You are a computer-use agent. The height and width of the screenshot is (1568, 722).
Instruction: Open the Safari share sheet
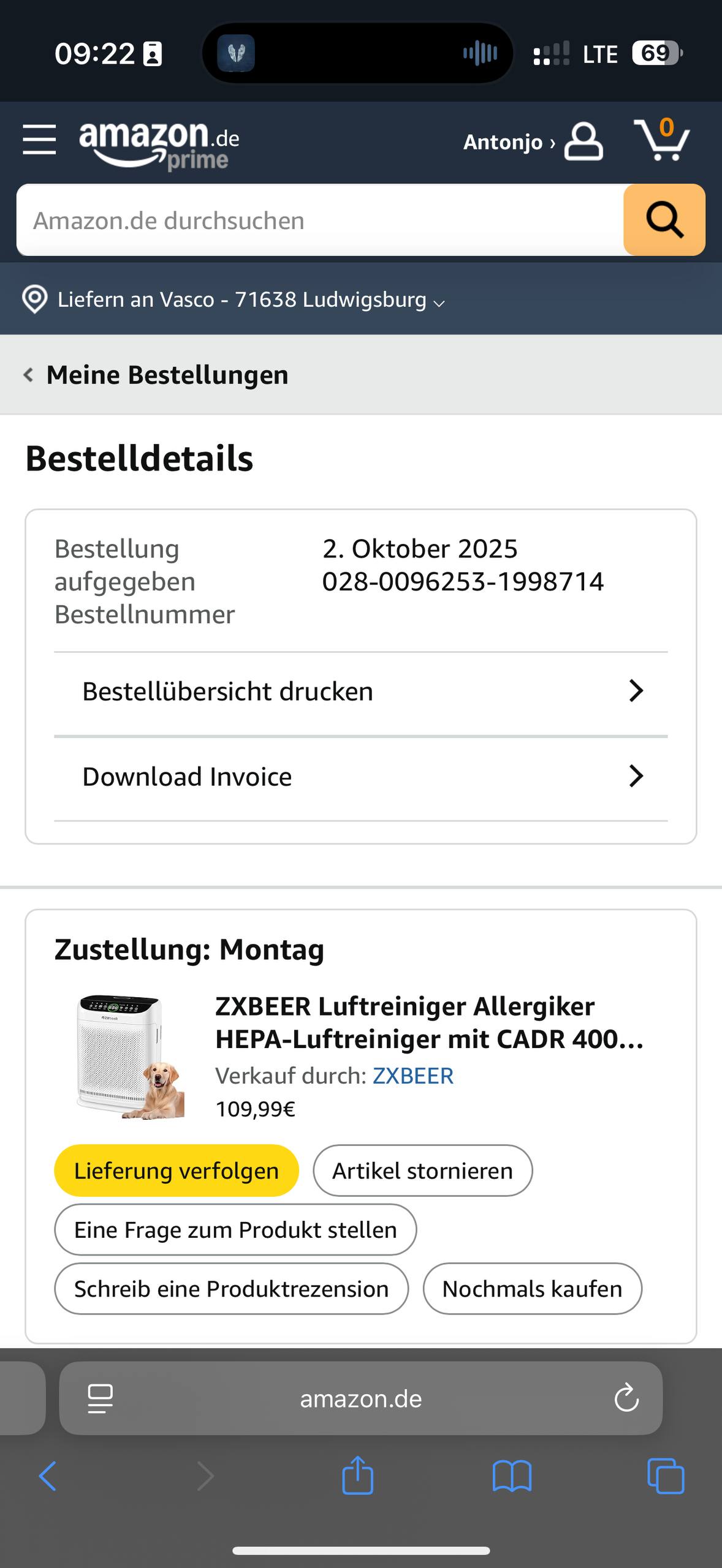357,1475
